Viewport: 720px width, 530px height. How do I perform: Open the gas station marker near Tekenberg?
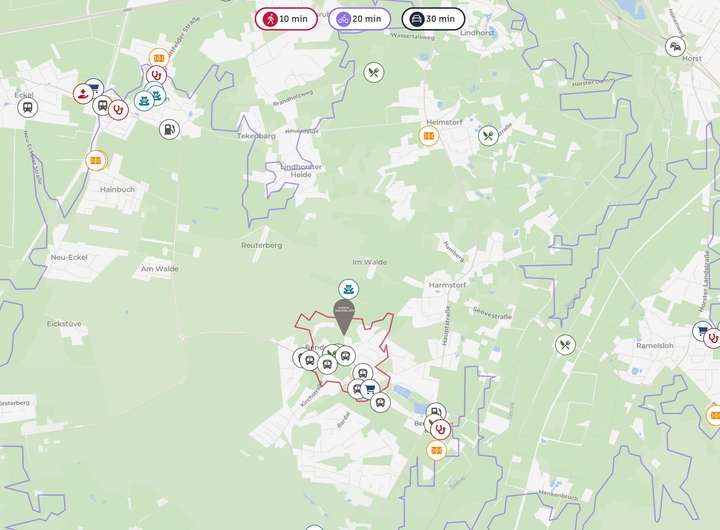click(170, 129)
